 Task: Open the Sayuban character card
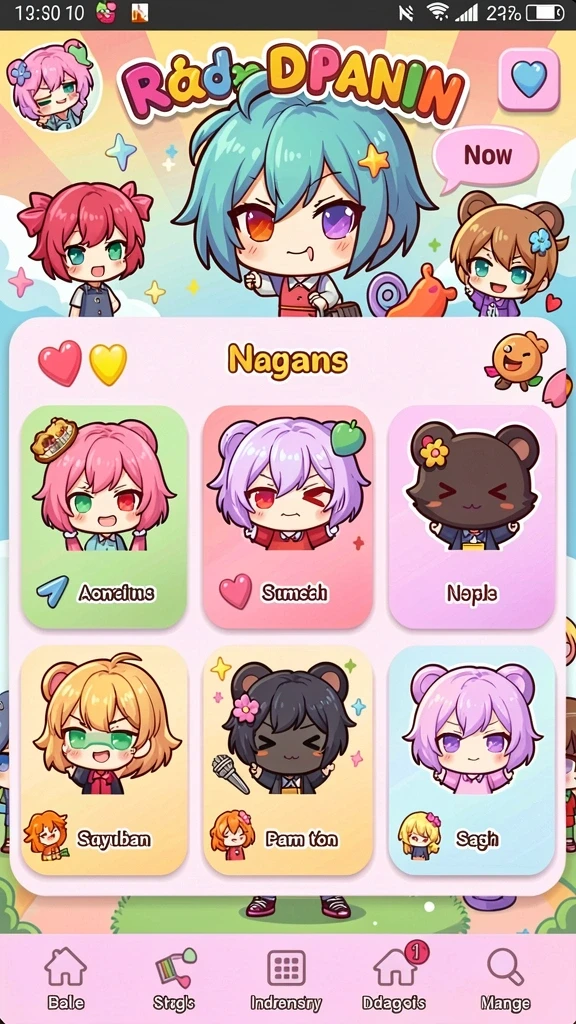tap(104, 760)
